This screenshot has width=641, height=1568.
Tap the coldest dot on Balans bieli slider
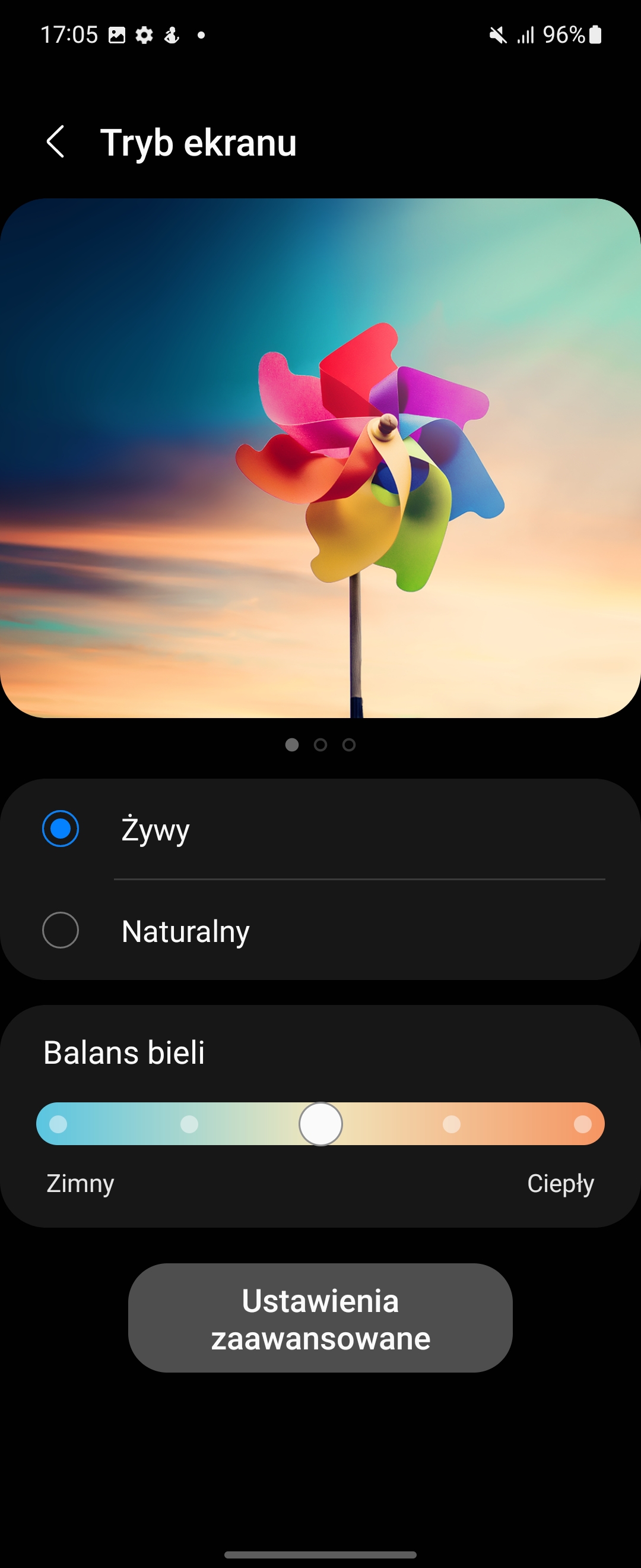[58, 1124]
